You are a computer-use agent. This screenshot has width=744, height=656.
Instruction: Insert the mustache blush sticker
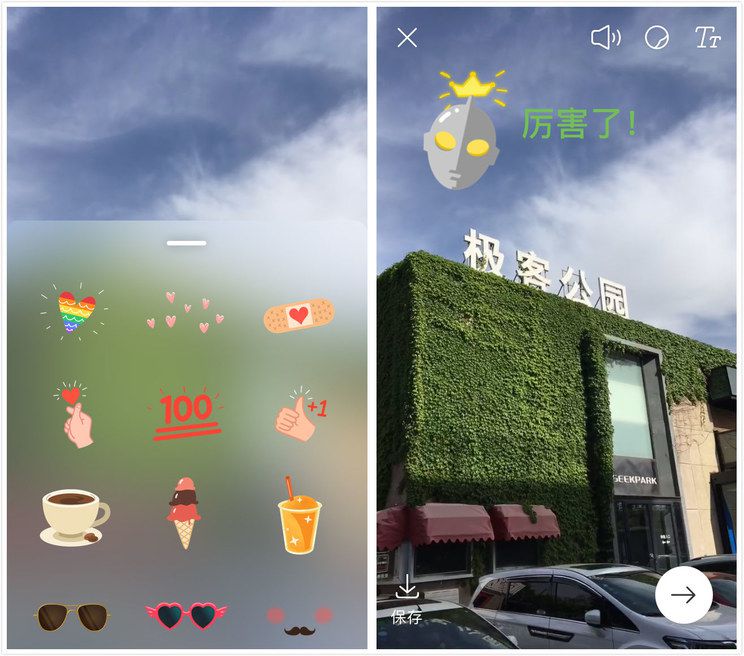pyautogui.click(x=298, y=620)
